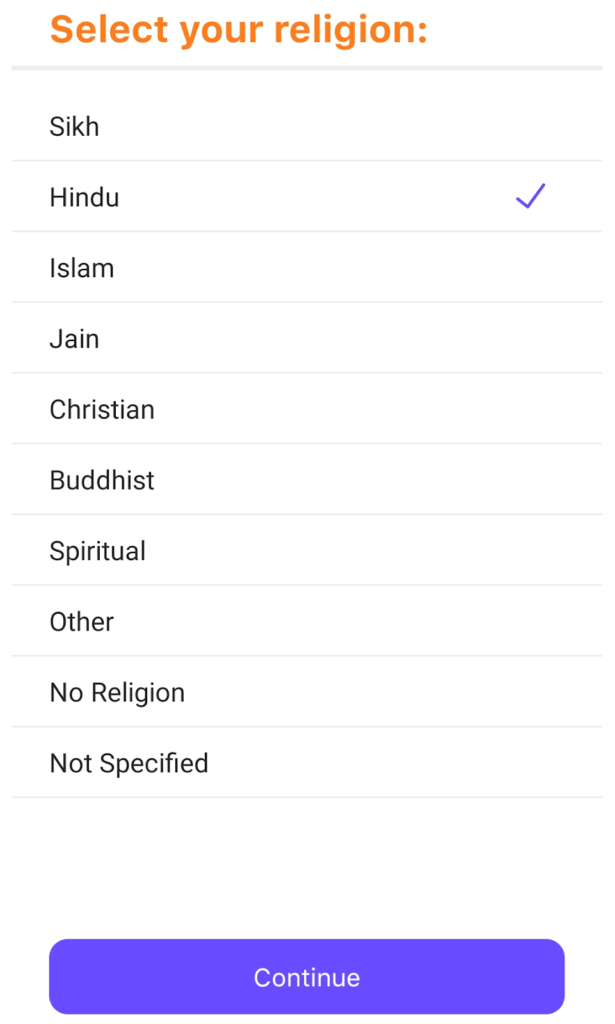Viewport: 615px width, 1024px height.
Task: Pick Other as your religion
Action: click(307, 622)
